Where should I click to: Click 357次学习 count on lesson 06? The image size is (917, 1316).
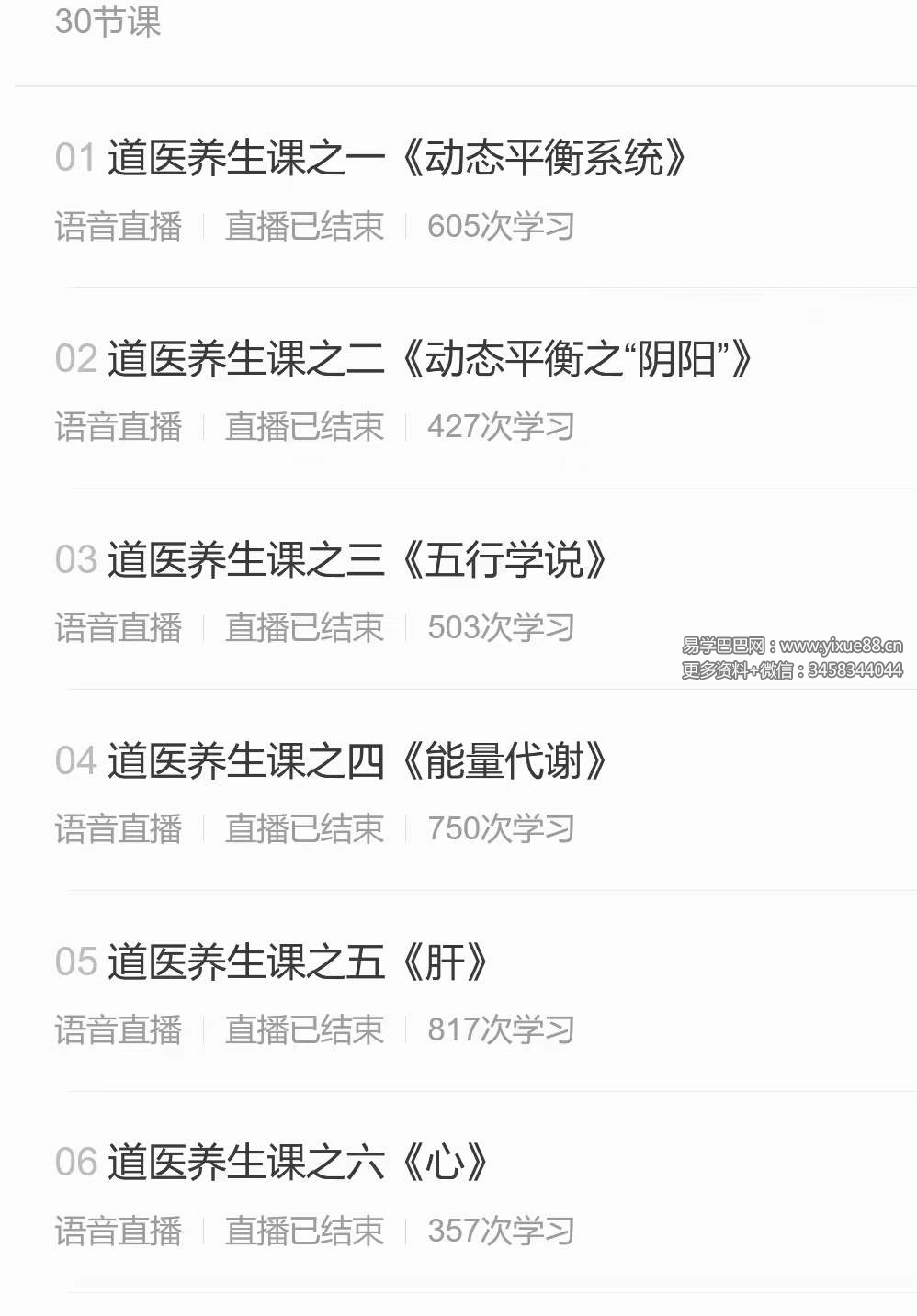(x=502, y=1231)
